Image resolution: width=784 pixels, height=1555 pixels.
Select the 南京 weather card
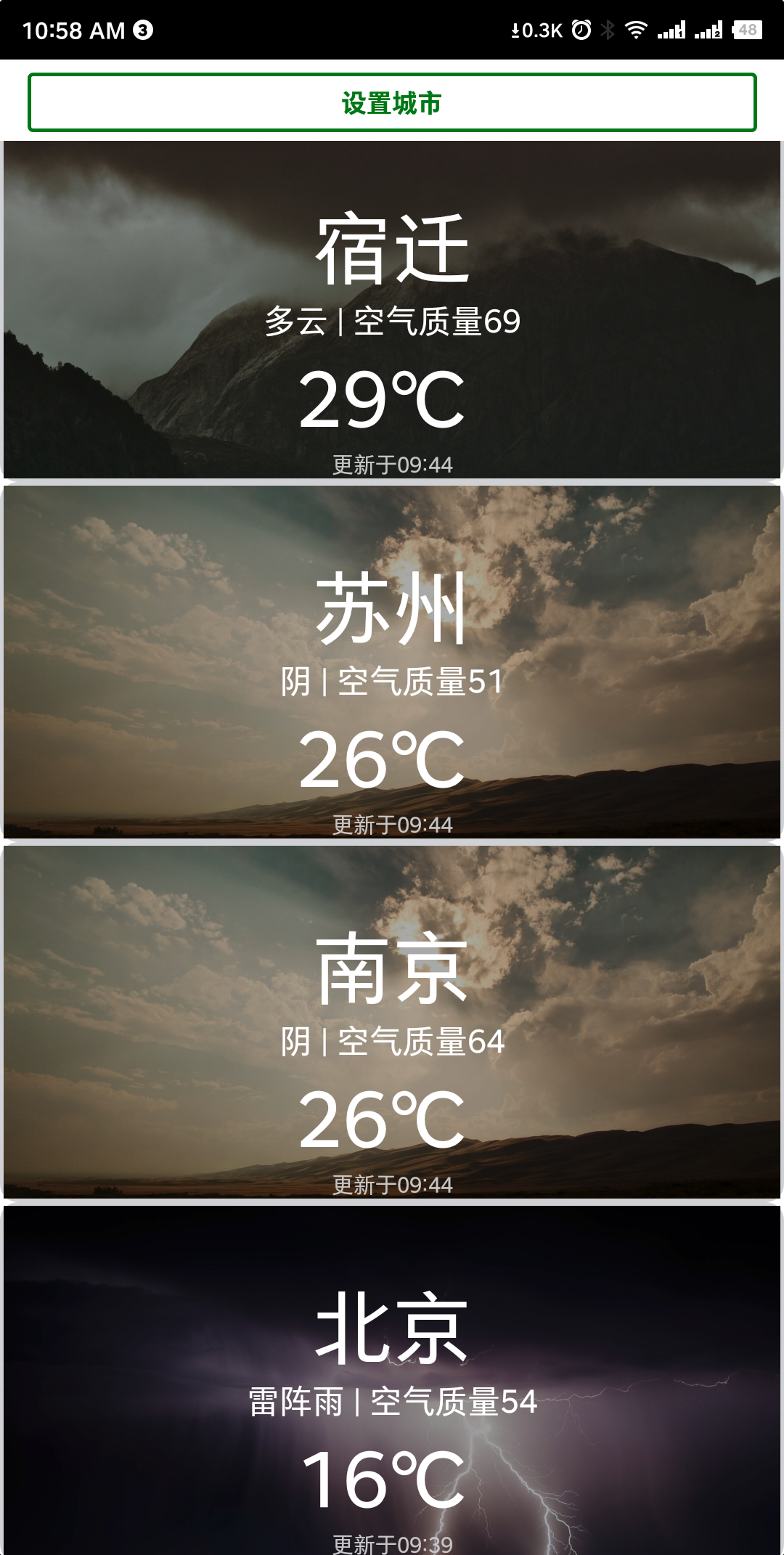392,1022
